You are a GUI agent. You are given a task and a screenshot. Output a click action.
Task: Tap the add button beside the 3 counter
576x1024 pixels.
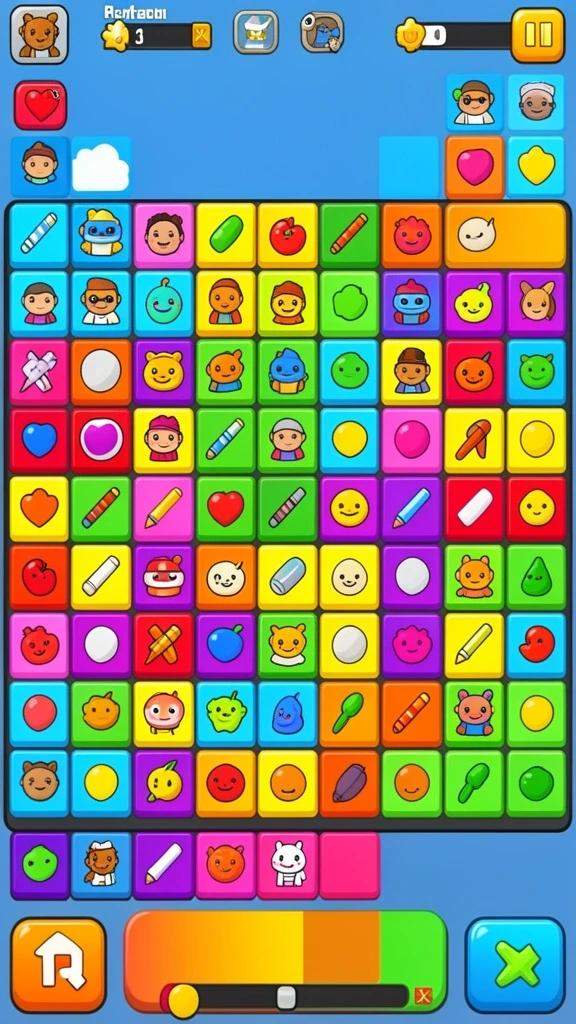click(201, 35)
